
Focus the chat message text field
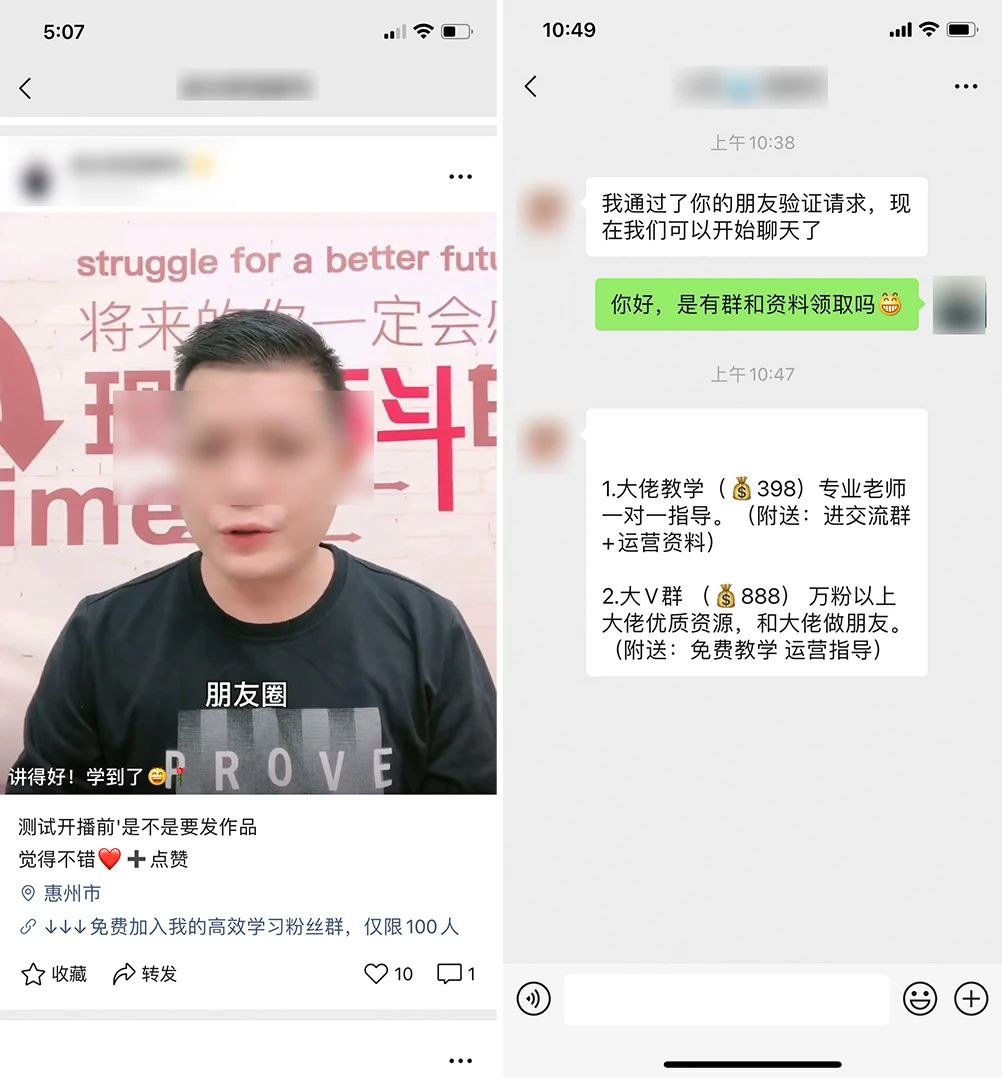click(x=726, y=998)
